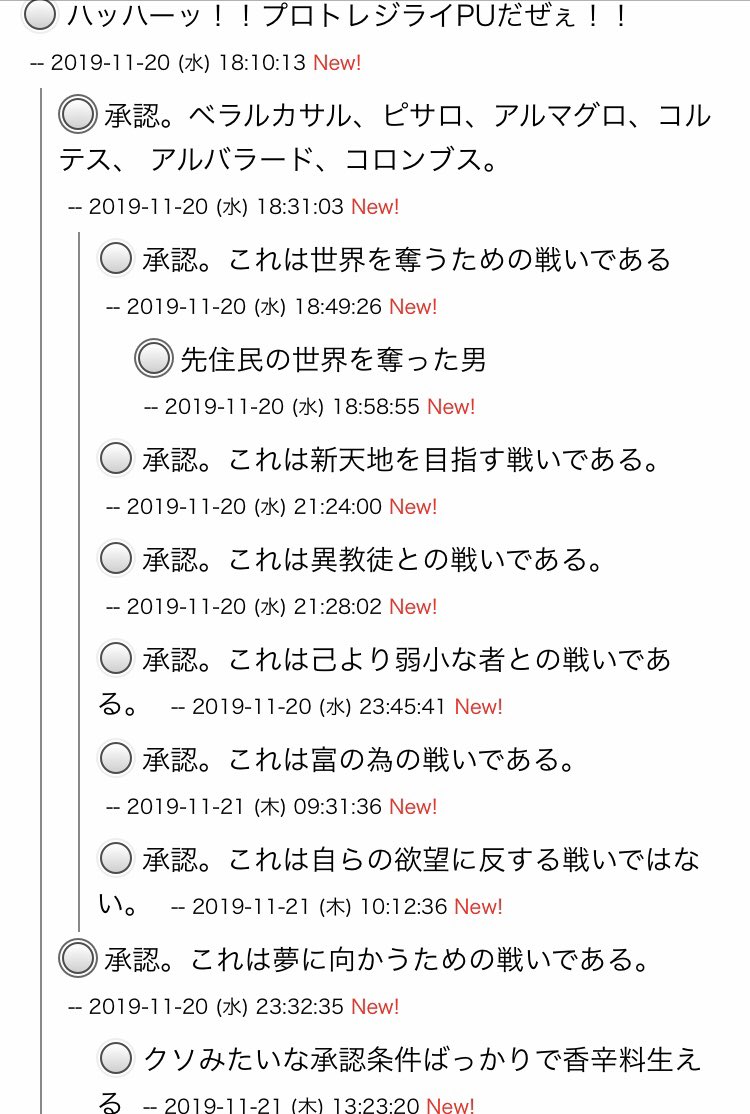The height and width of the screenshot is (1114, 750).
Task: Pick radio for これは自らの欲望に反する戦いではない
Action: click(116, 859)
